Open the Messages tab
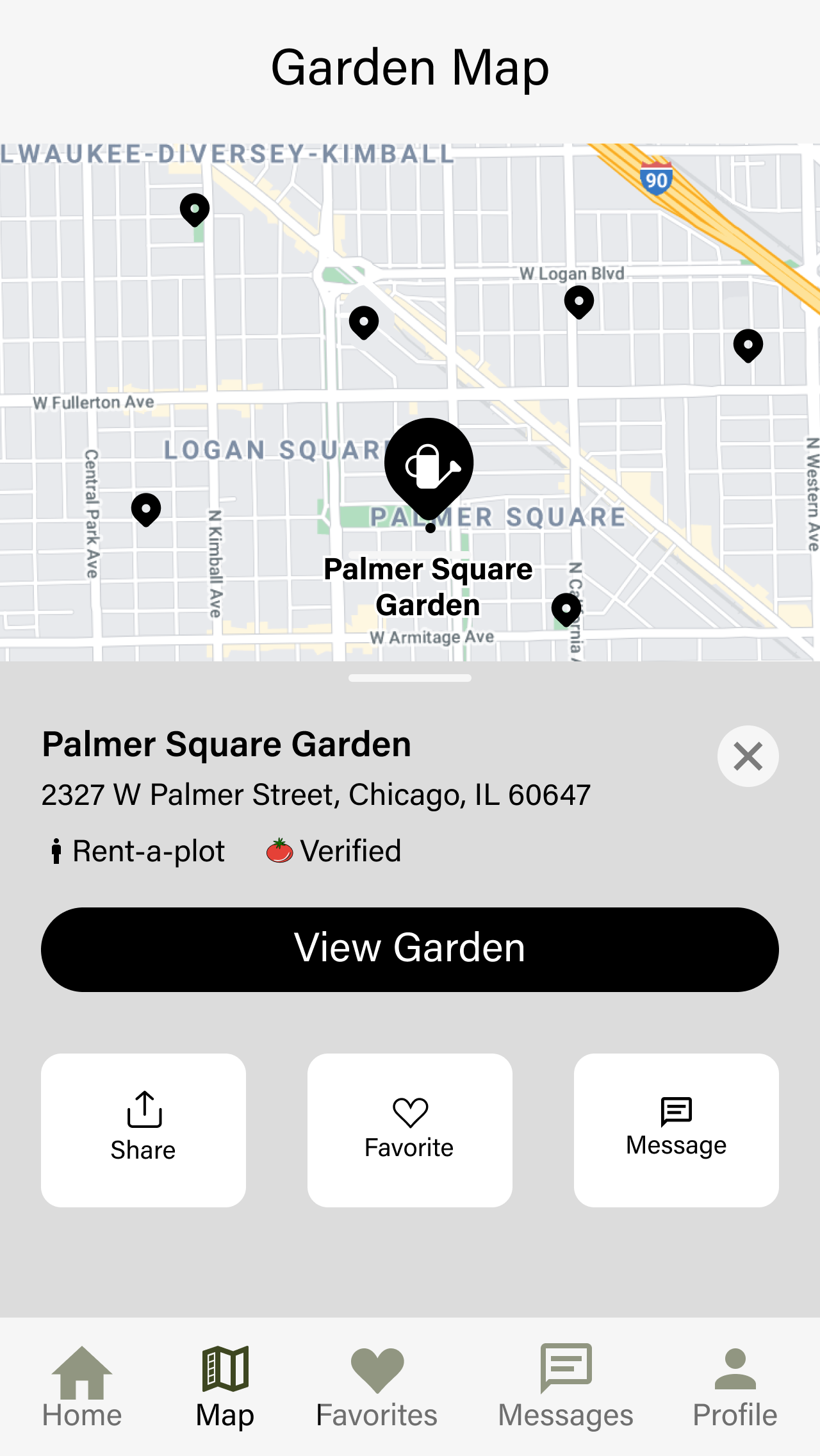 coord(566,1387)
